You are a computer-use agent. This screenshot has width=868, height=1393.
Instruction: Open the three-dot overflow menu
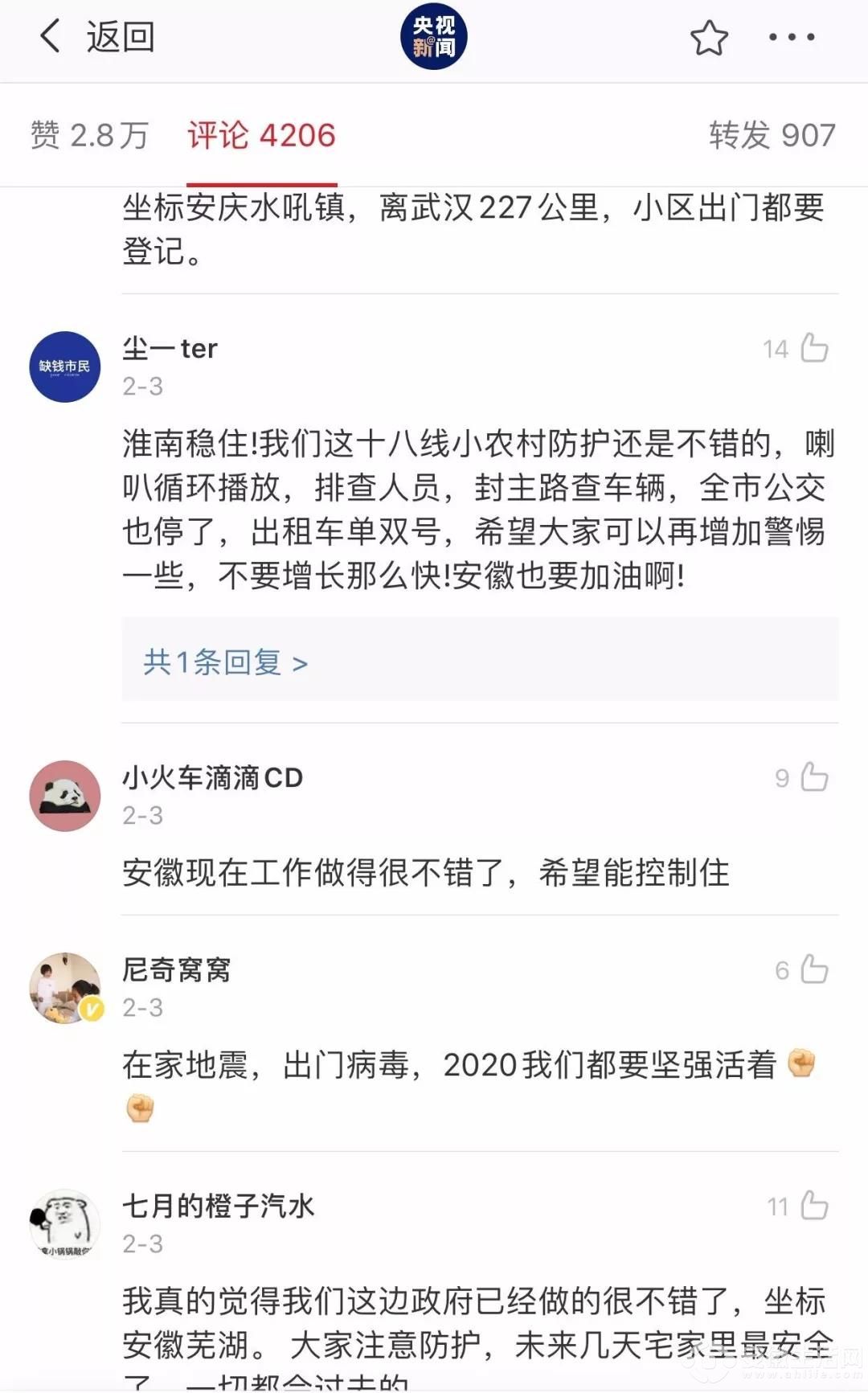[x=792, y=37]
